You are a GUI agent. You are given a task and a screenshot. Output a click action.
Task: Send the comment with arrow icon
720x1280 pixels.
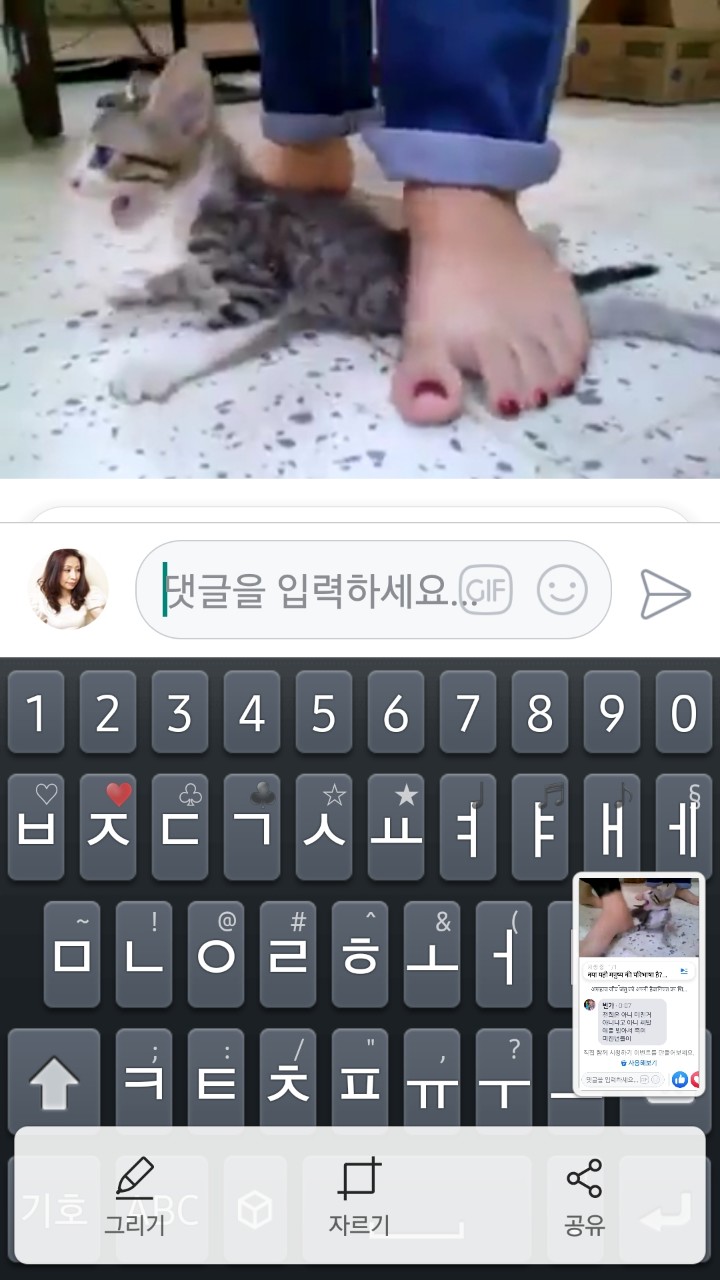coord(665,594)
